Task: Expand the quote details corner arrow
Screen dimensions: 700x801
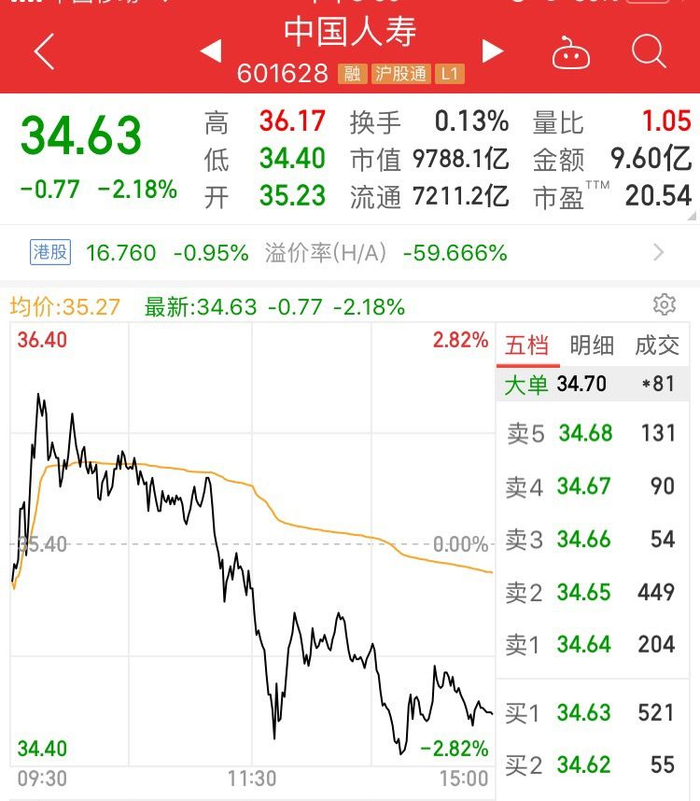Action: pos(691,217)
